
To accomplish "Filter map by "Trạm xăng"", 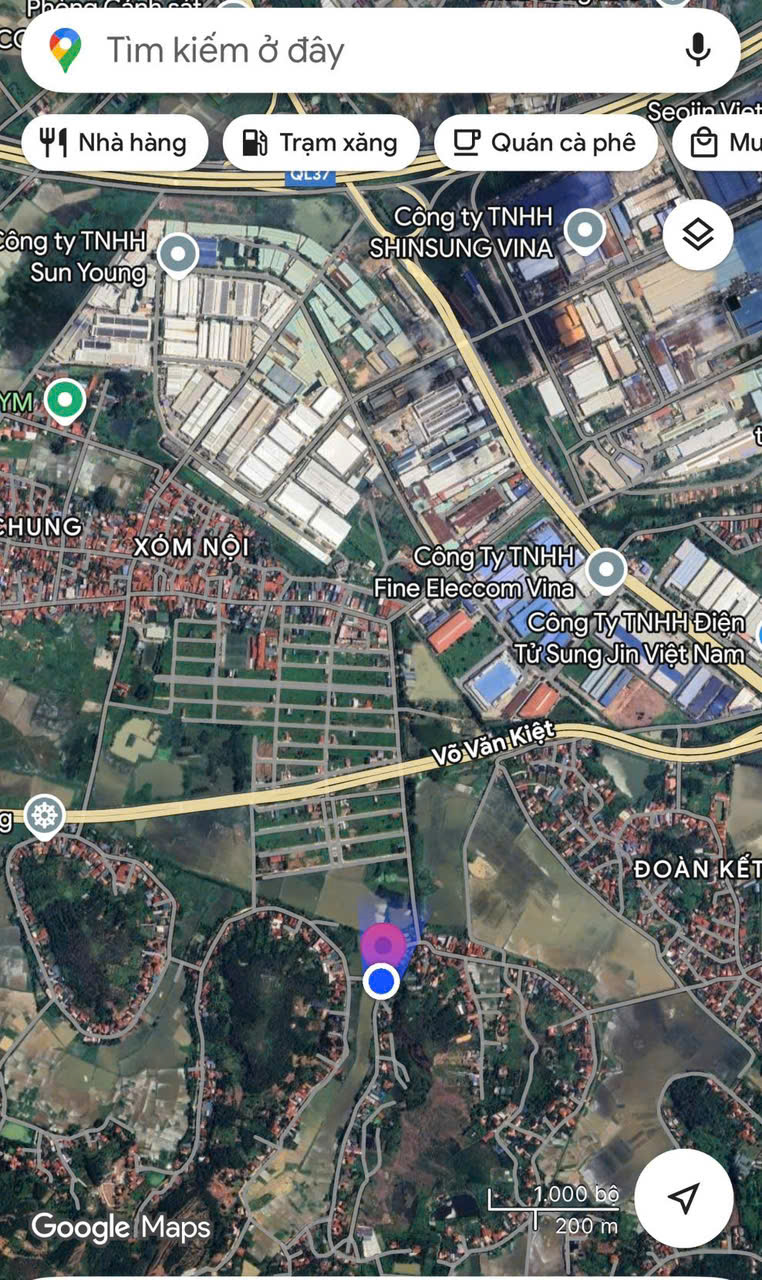I will click(321, 143).
